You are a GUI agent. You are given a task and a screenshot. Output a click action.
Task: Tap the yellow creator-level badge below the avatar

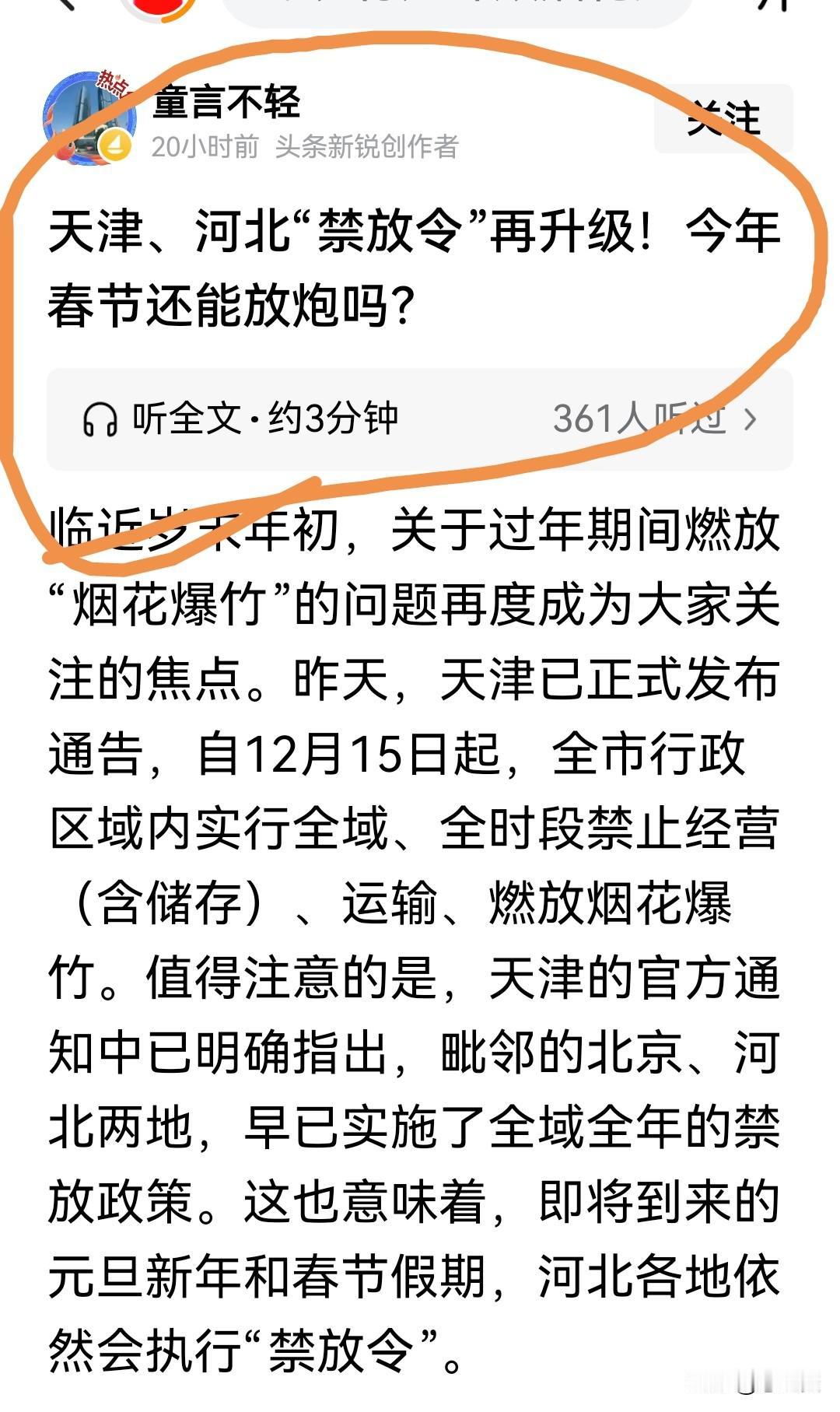coord(115,144)
